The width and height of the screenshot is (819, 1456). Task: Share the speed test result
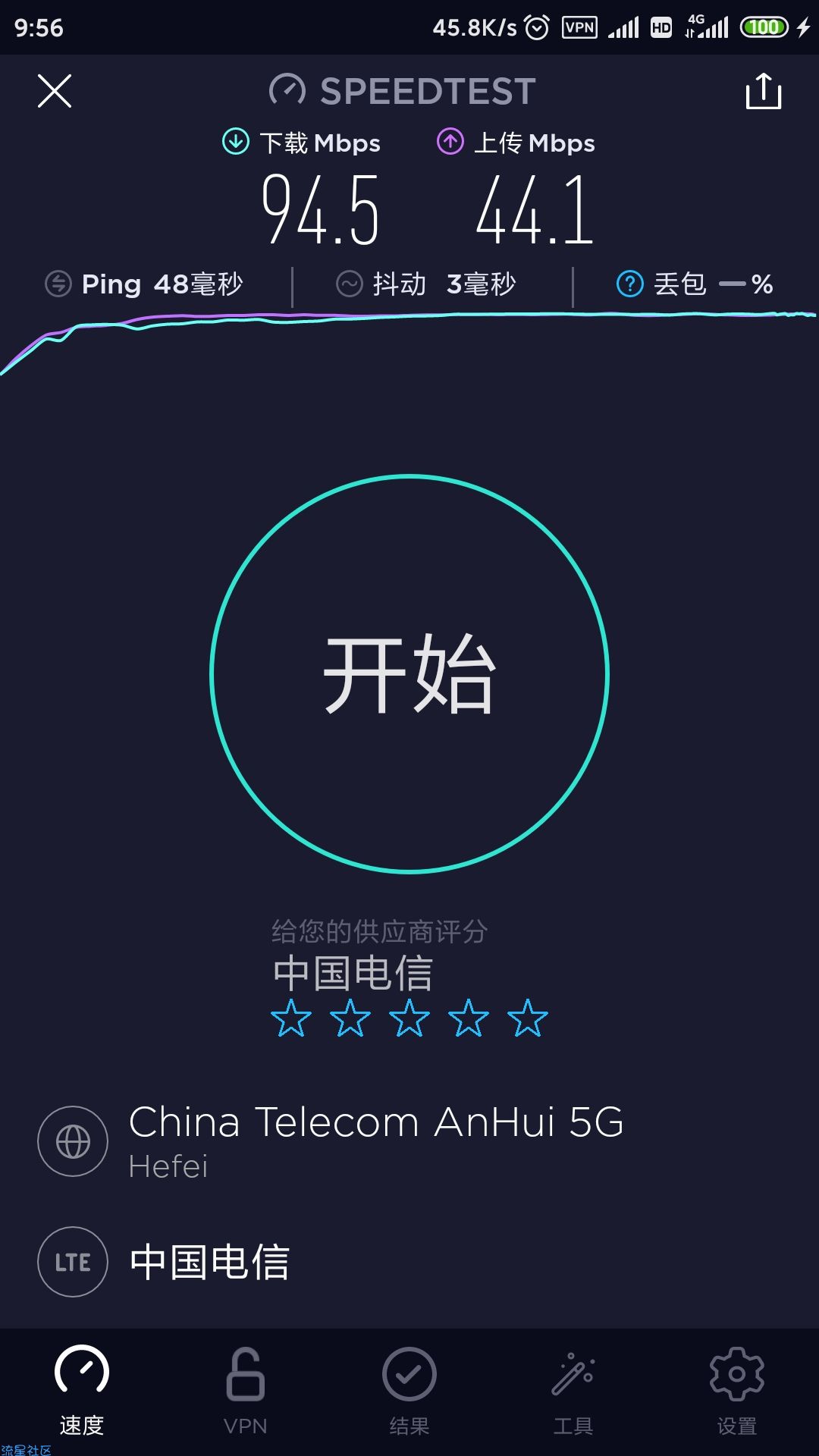763,91
